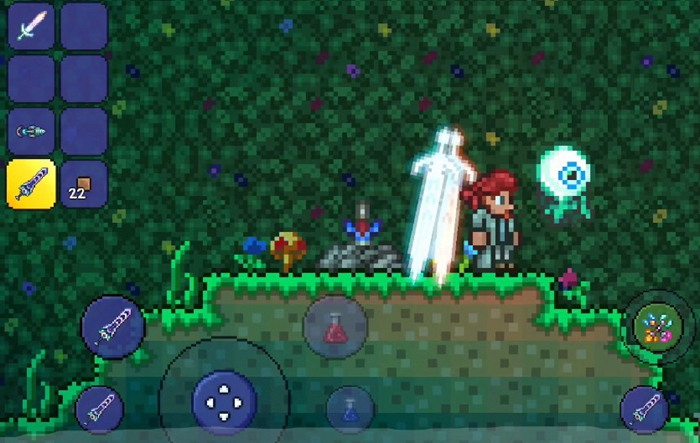This screenshot has width=700, height=443.
Task: Select the drill item hotbar slot
Action: (31, 131)
